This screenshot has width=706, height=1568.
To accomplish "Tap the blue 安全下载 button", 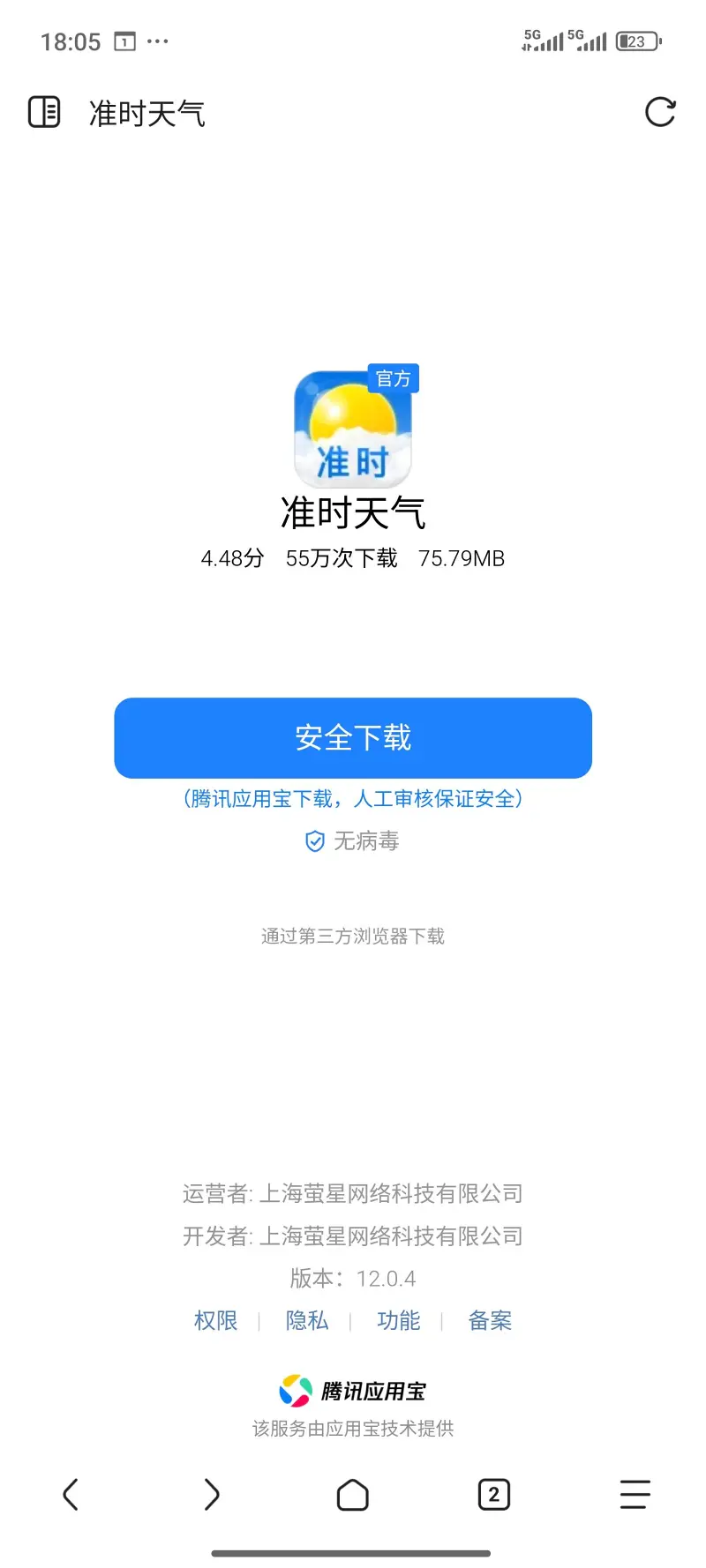I will tap(353, 737).
